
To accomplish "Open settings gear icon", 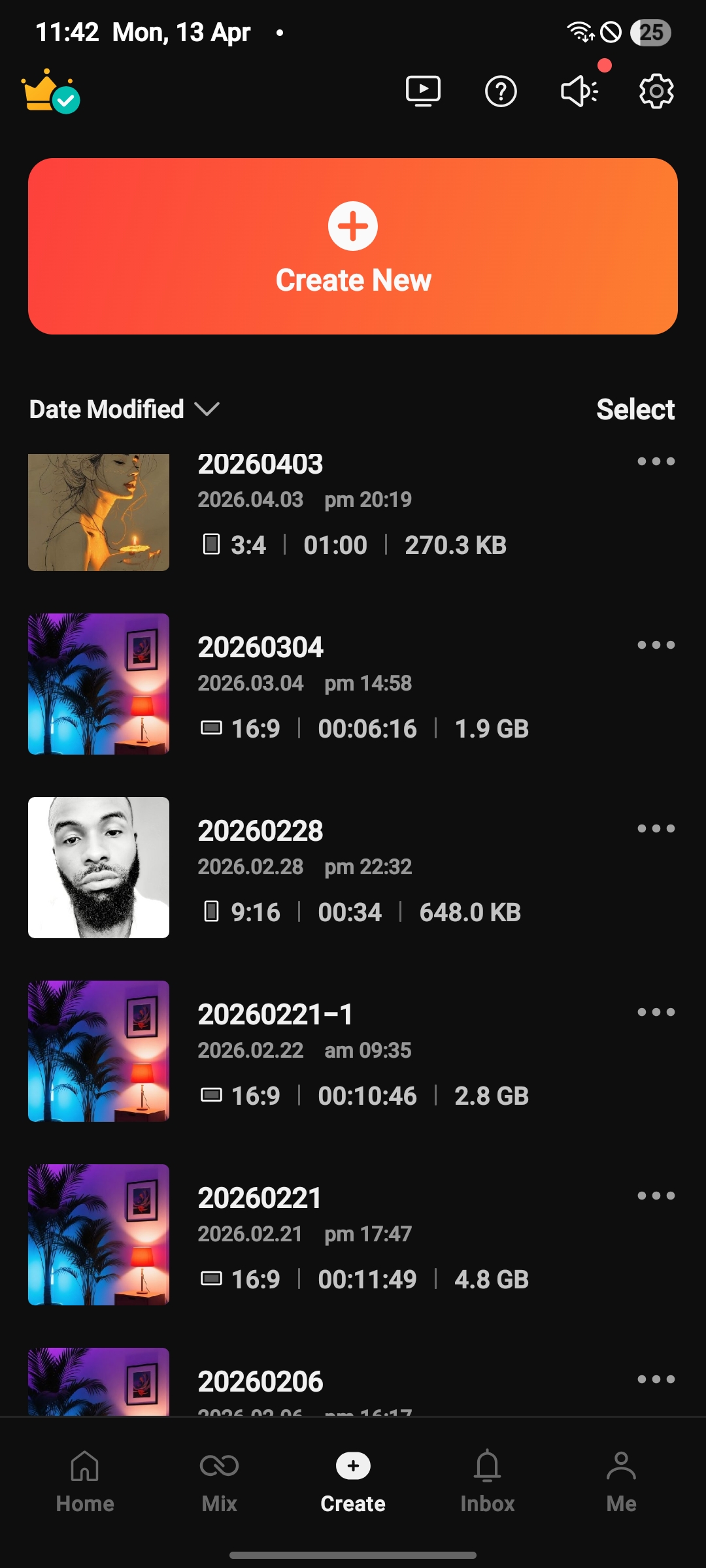I will click(656, 91).
